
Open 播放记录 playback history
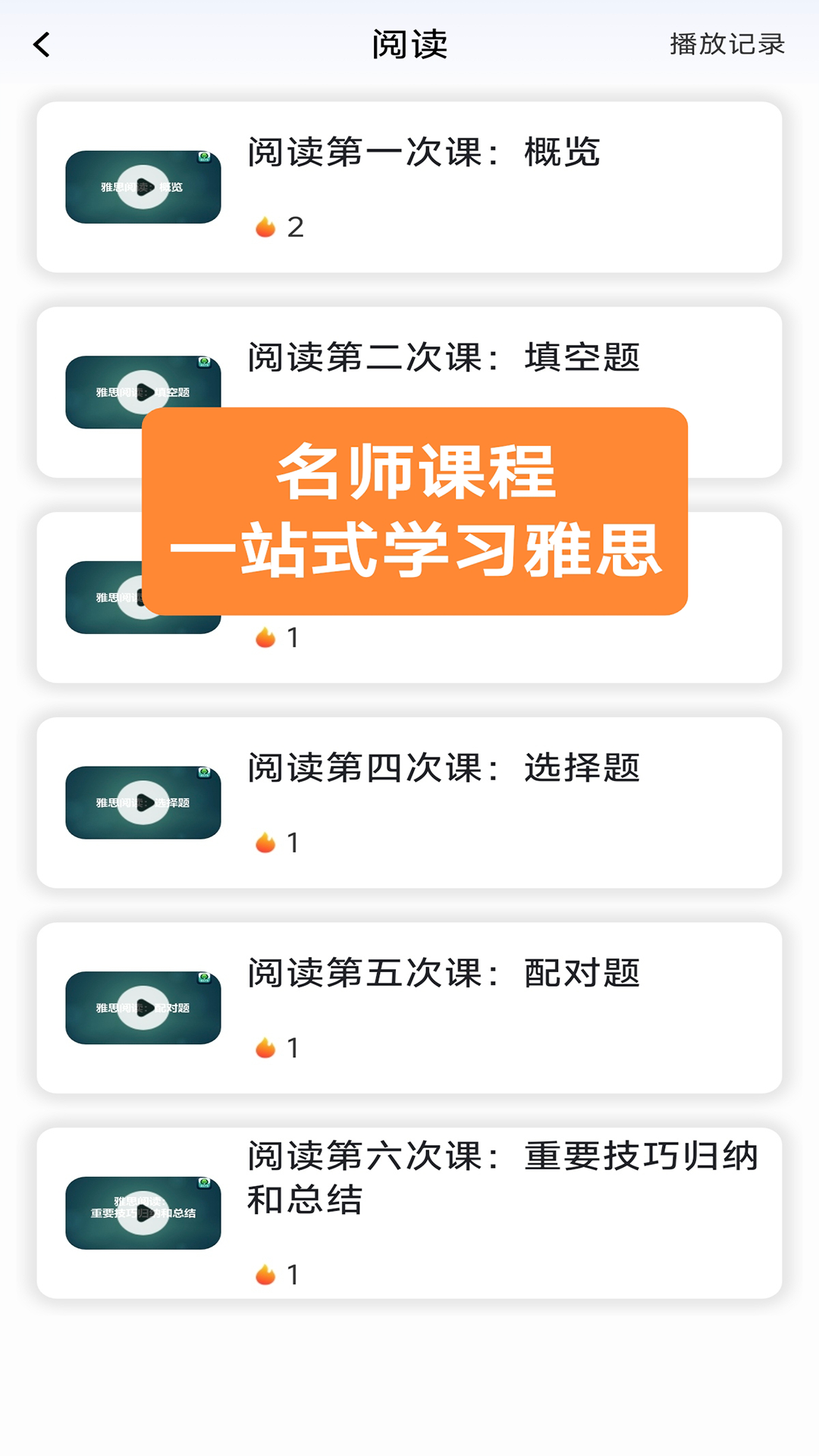[726, 45]
